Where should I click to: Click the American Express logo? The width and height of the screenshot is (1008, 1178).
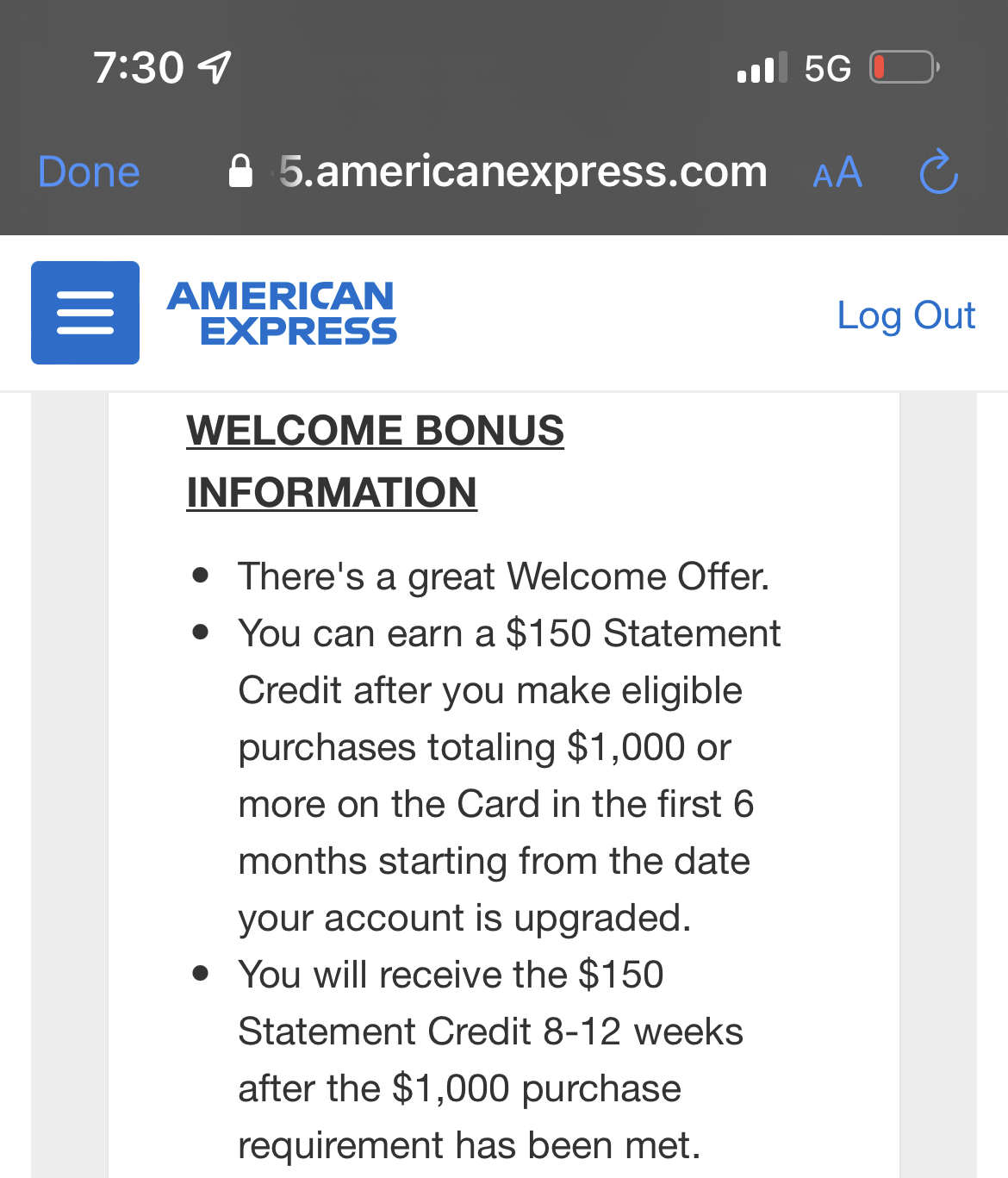point(280,312)
